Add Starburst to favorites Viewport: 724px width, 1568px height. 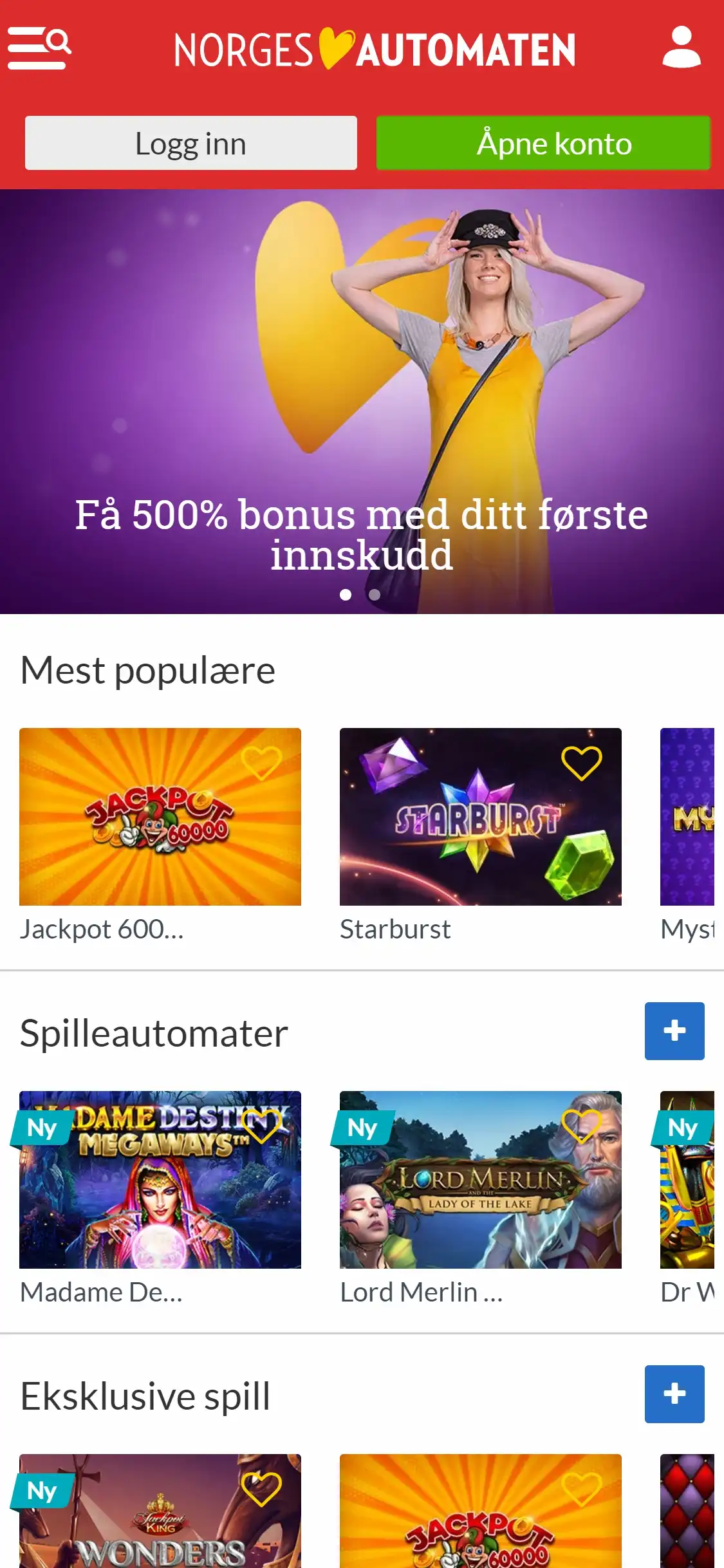[x=581, y=763]
